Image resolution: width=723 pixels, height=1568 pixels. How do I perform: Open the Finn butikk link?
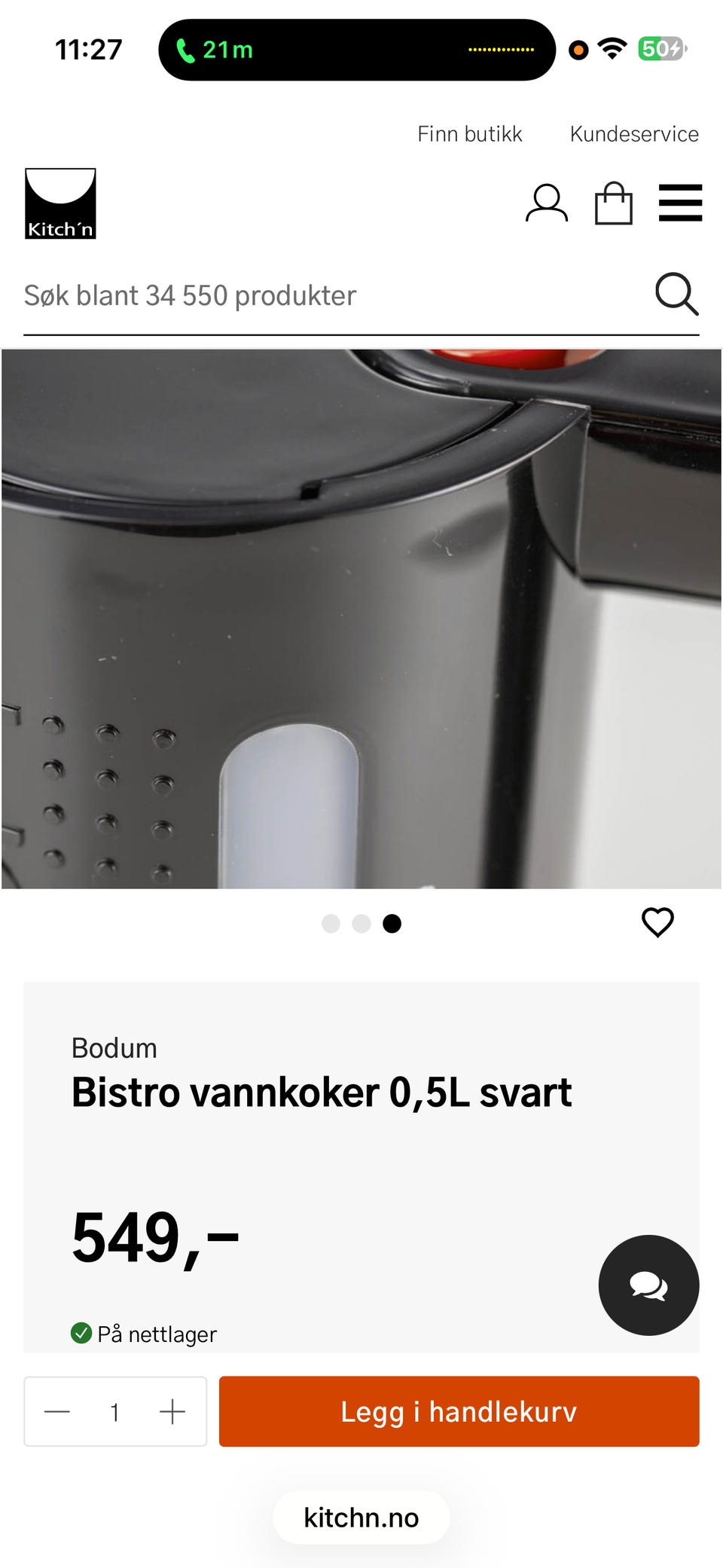[469, 134]
